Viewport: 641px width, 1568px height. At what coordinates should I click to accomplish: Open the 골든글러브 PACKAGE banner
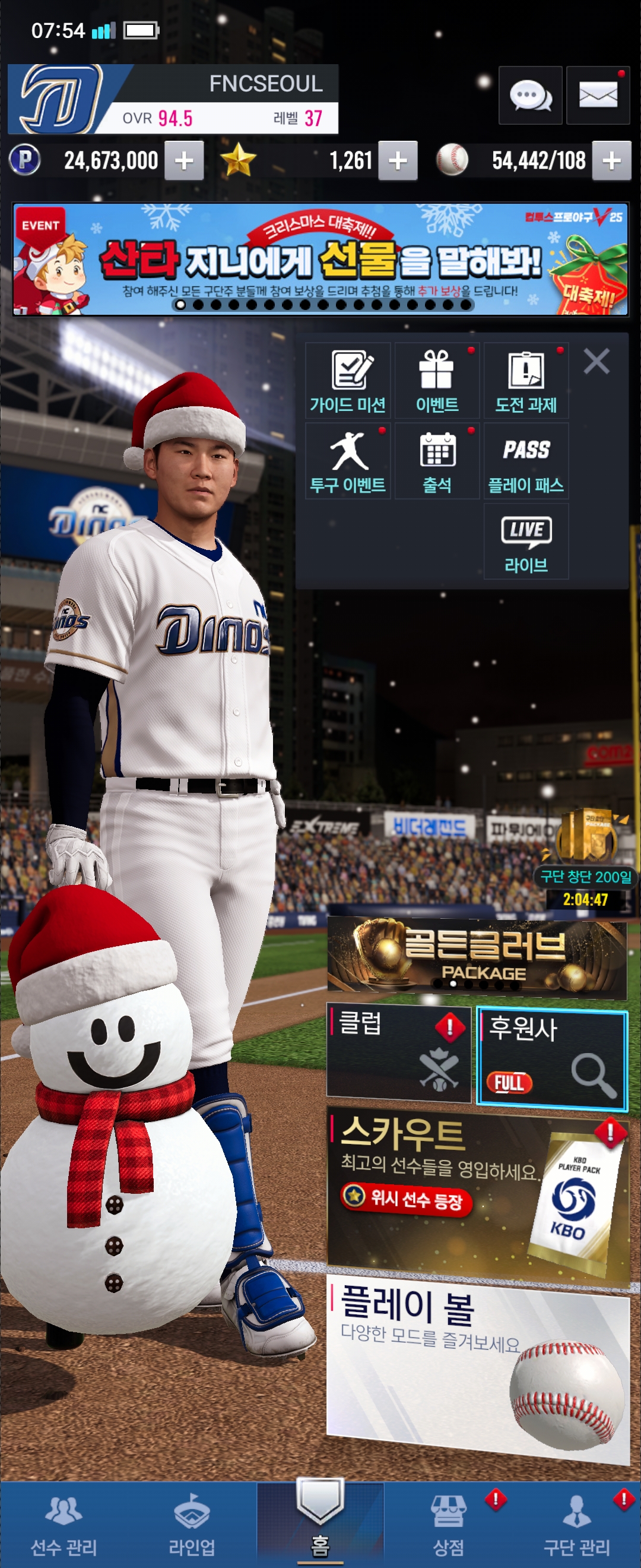(477, 958)
